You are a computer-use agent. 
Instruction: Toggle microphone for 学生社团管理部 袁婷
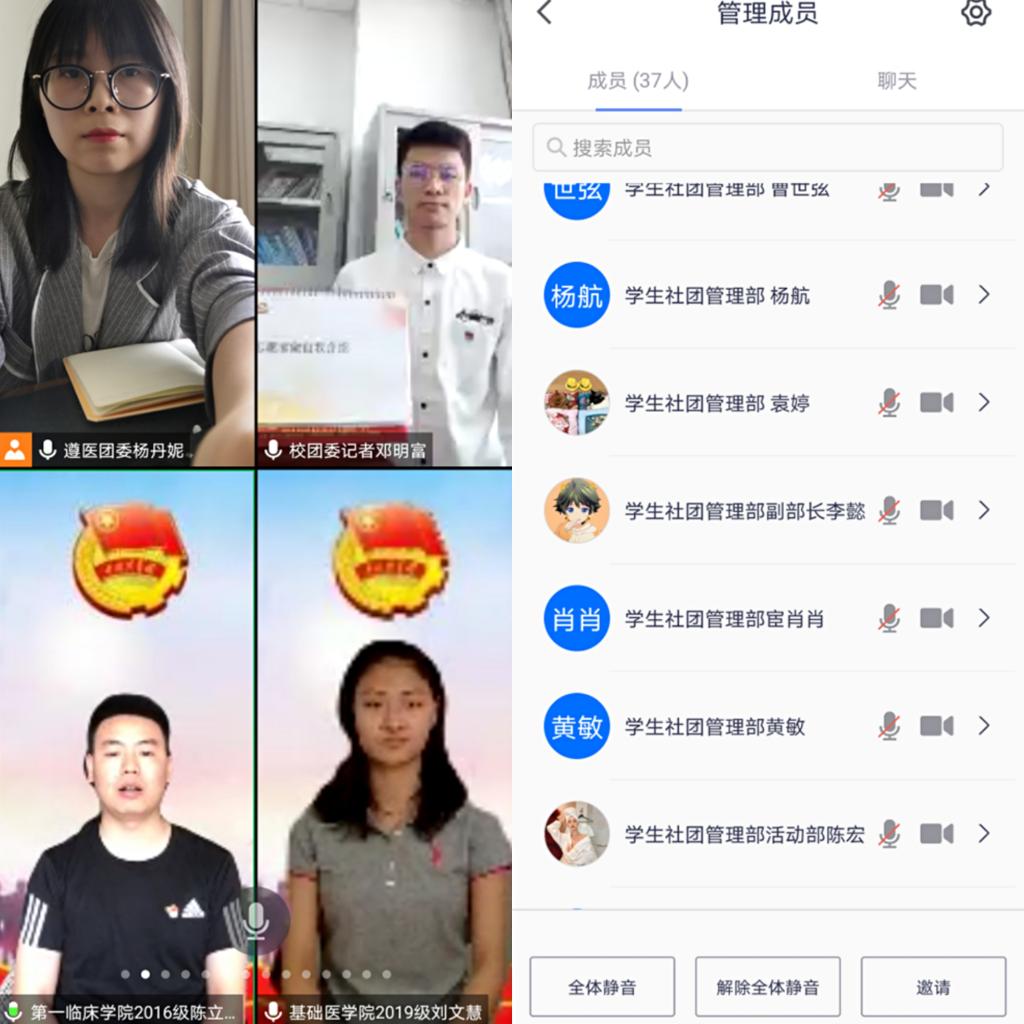888,403
